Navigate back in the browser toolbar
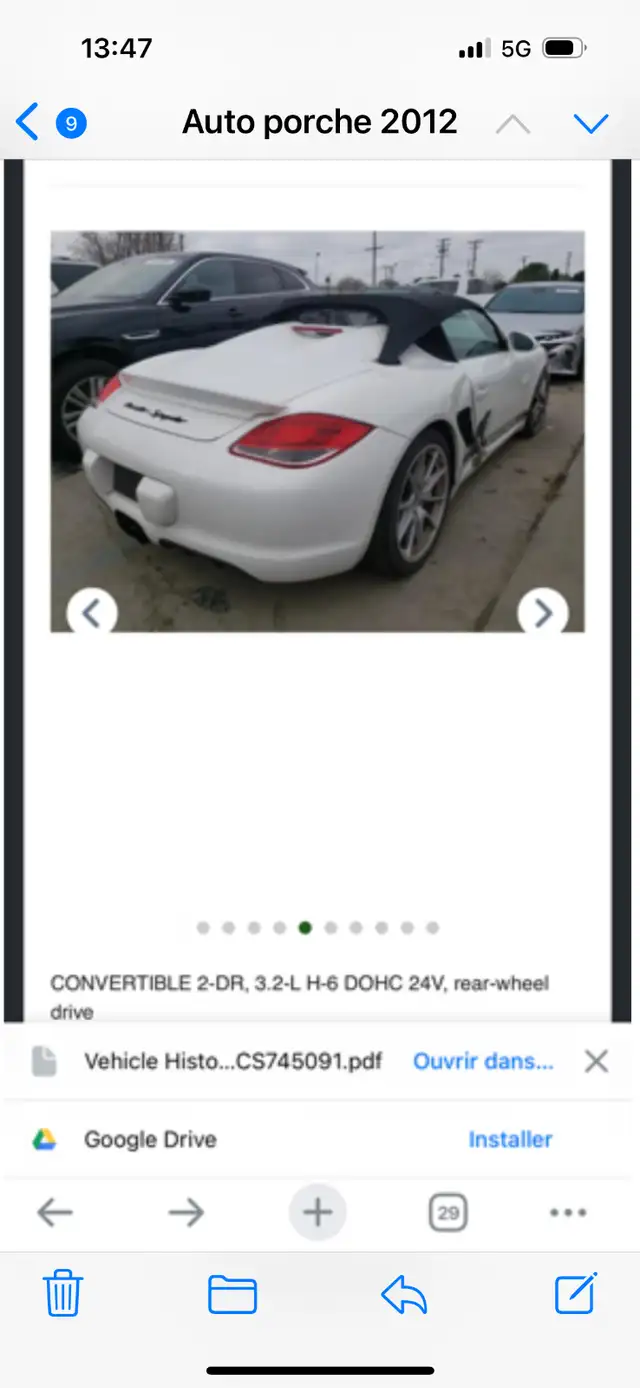This screenshot has width=640, height=1388. (x=55, y=1213)
